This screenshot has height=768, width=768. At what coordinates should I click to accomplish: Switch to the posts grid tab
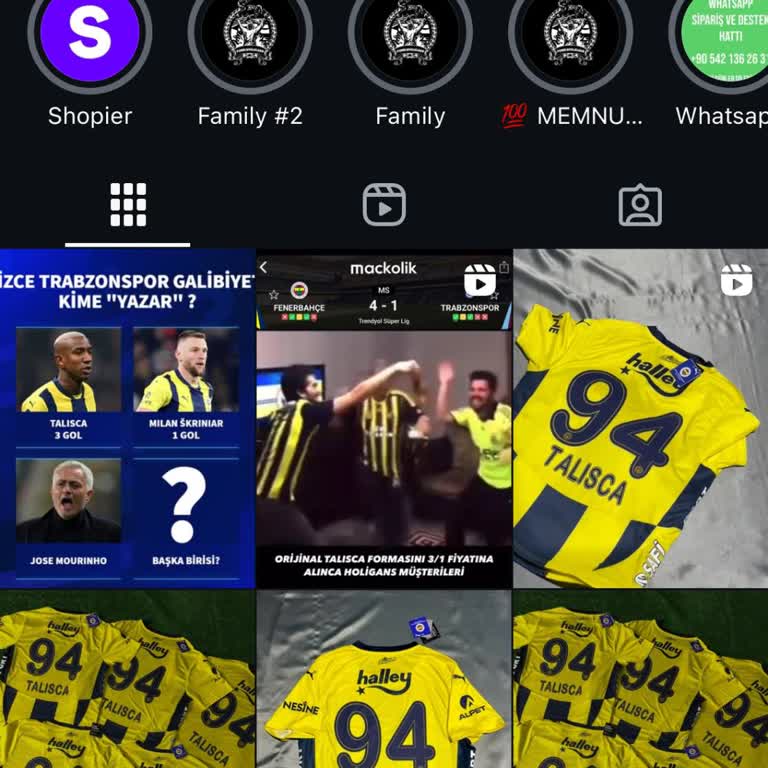[x=128, y=205]
